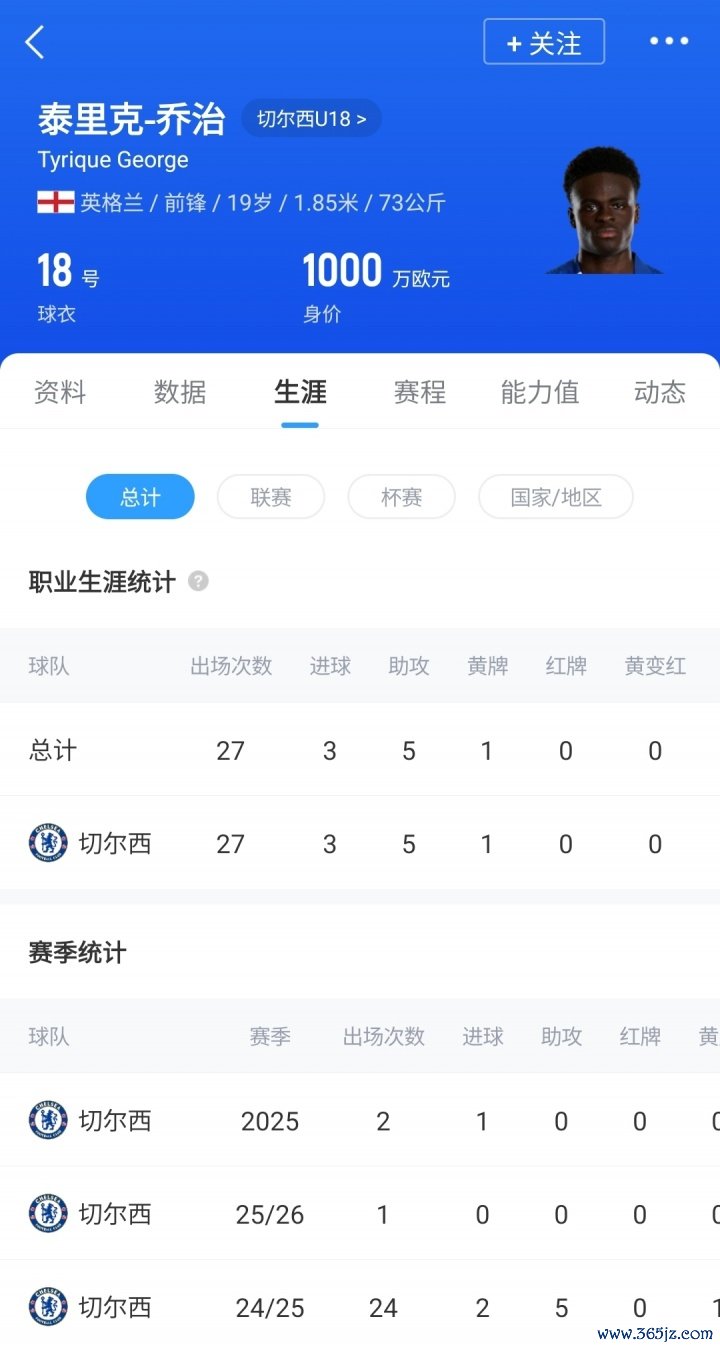
Task: Open the three-dot overflow menu
Action: coord(669,41)
